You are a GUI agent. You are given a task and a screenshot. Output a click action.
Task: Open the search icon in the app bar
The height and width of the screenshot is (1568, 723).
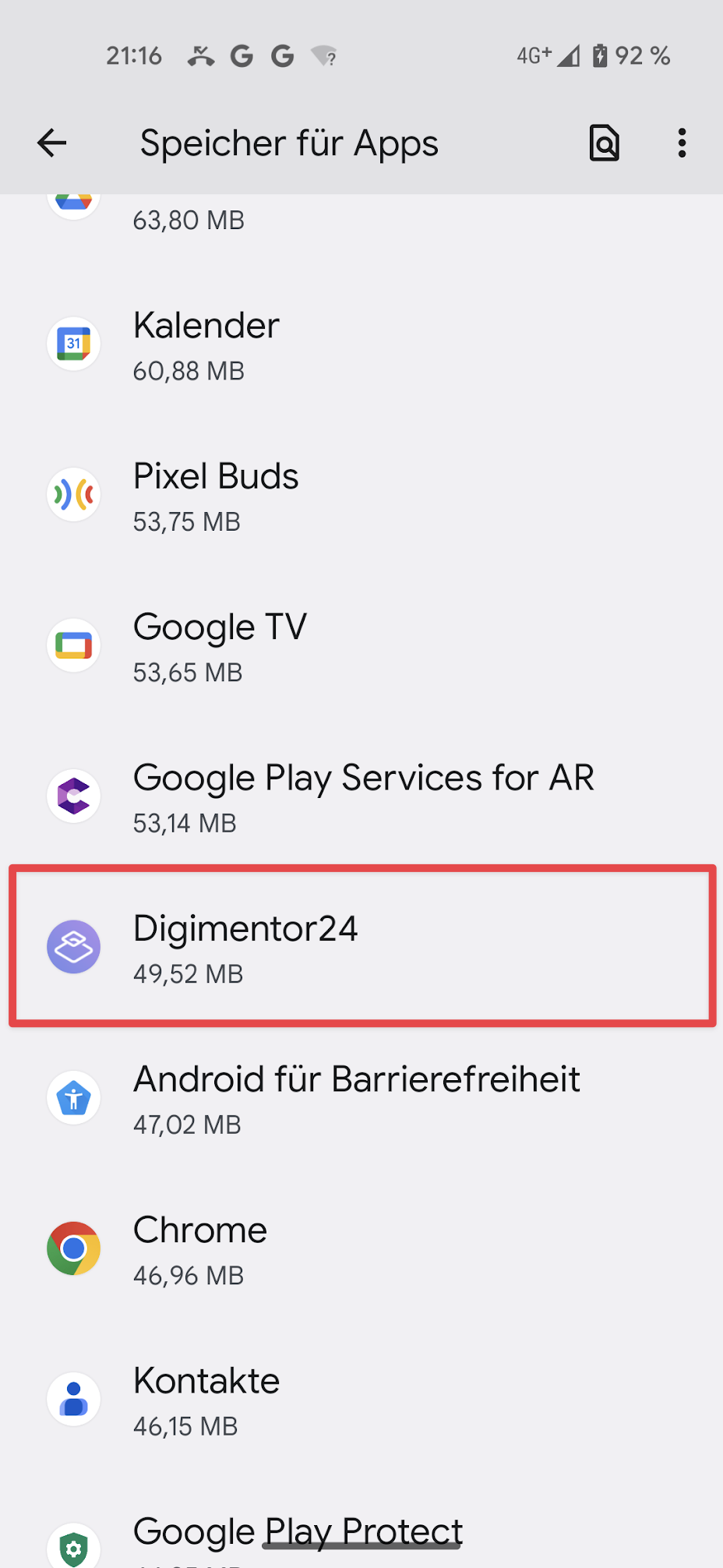pyautogui.click(x=604, y=143)
